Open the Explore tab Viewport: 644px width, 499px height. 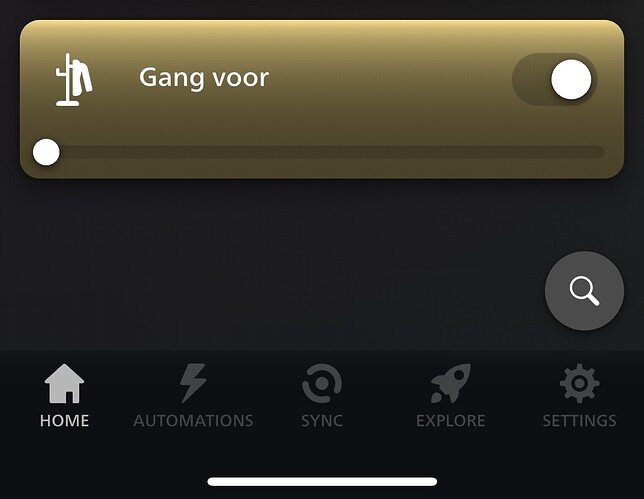tap(450, 397)
